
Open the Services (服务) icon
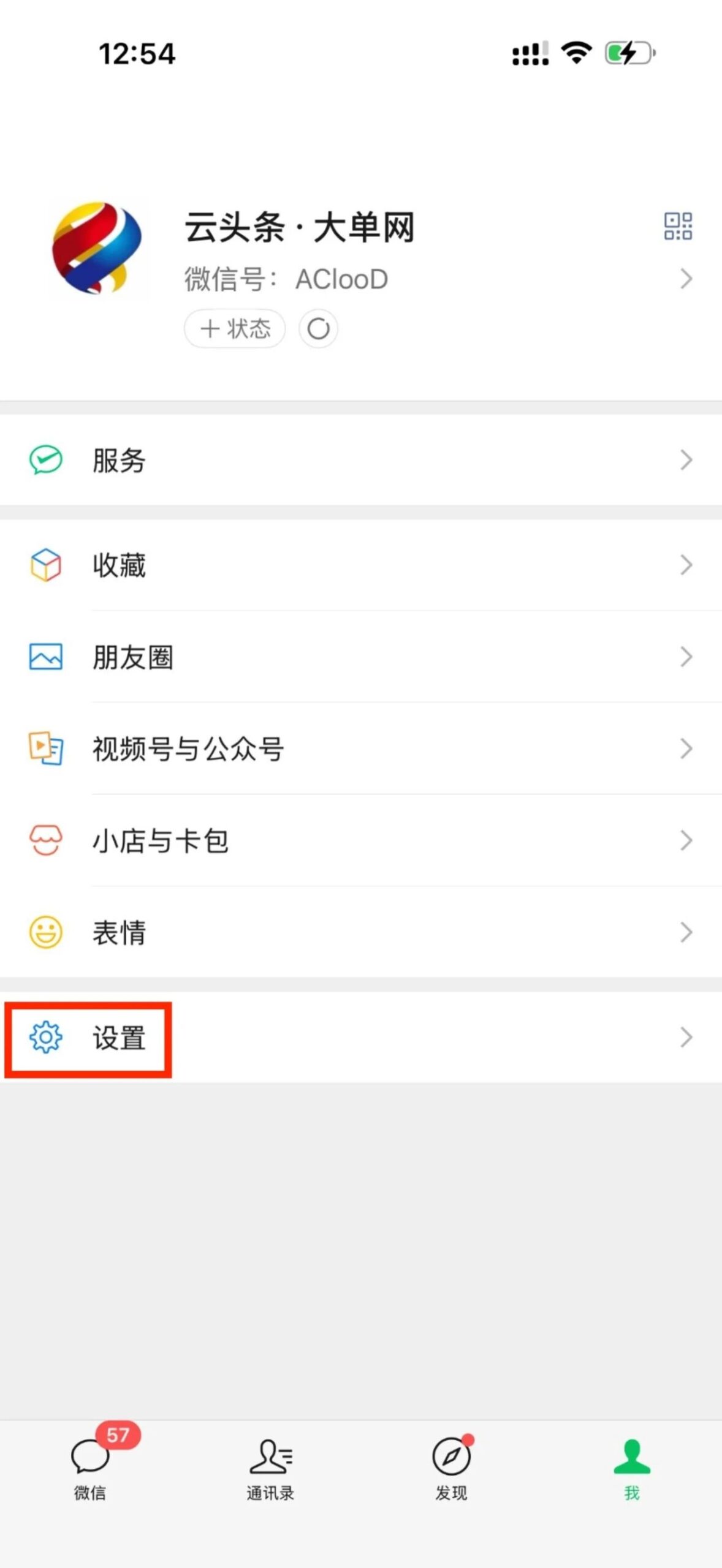[x=46, y=461]
